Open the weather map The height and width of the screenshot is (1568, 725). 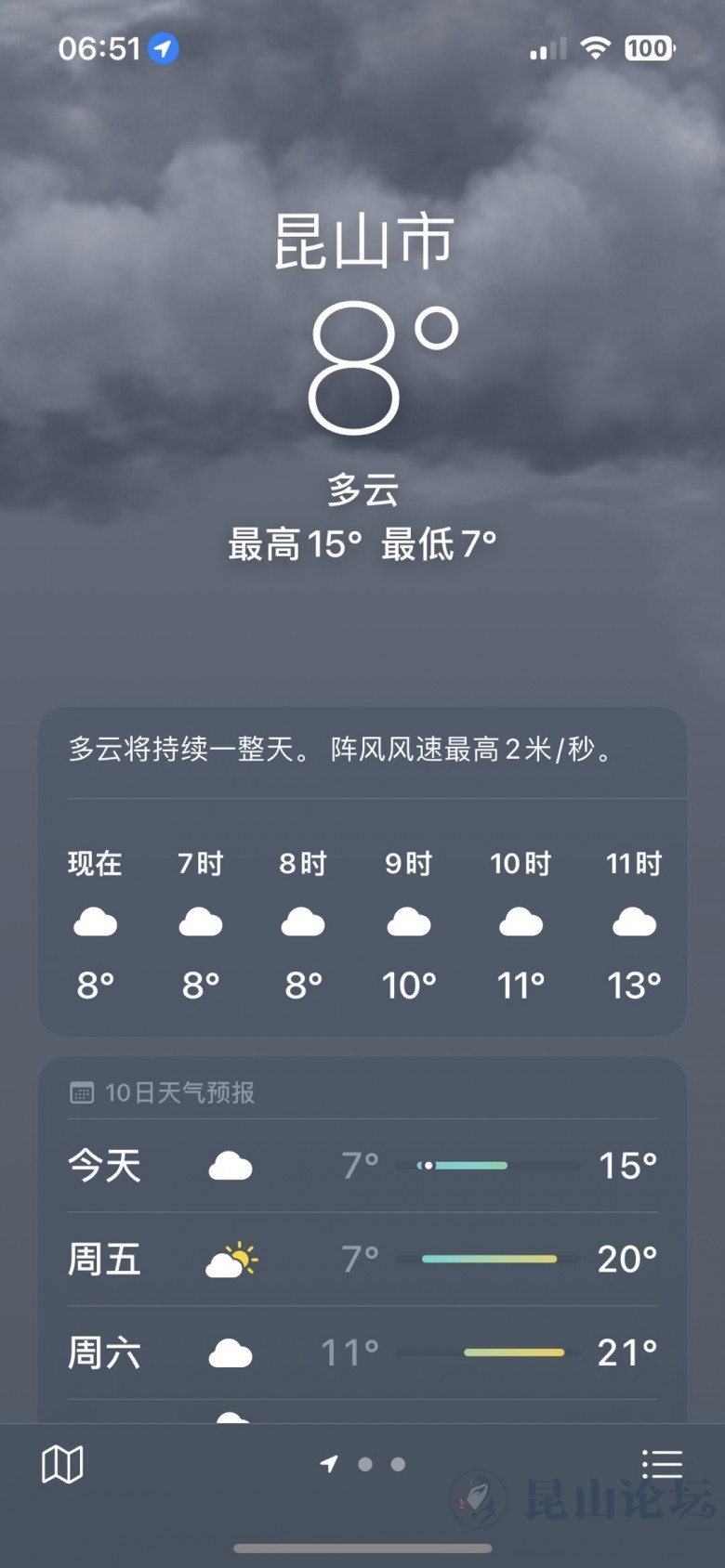click(x=62, y=1465)
